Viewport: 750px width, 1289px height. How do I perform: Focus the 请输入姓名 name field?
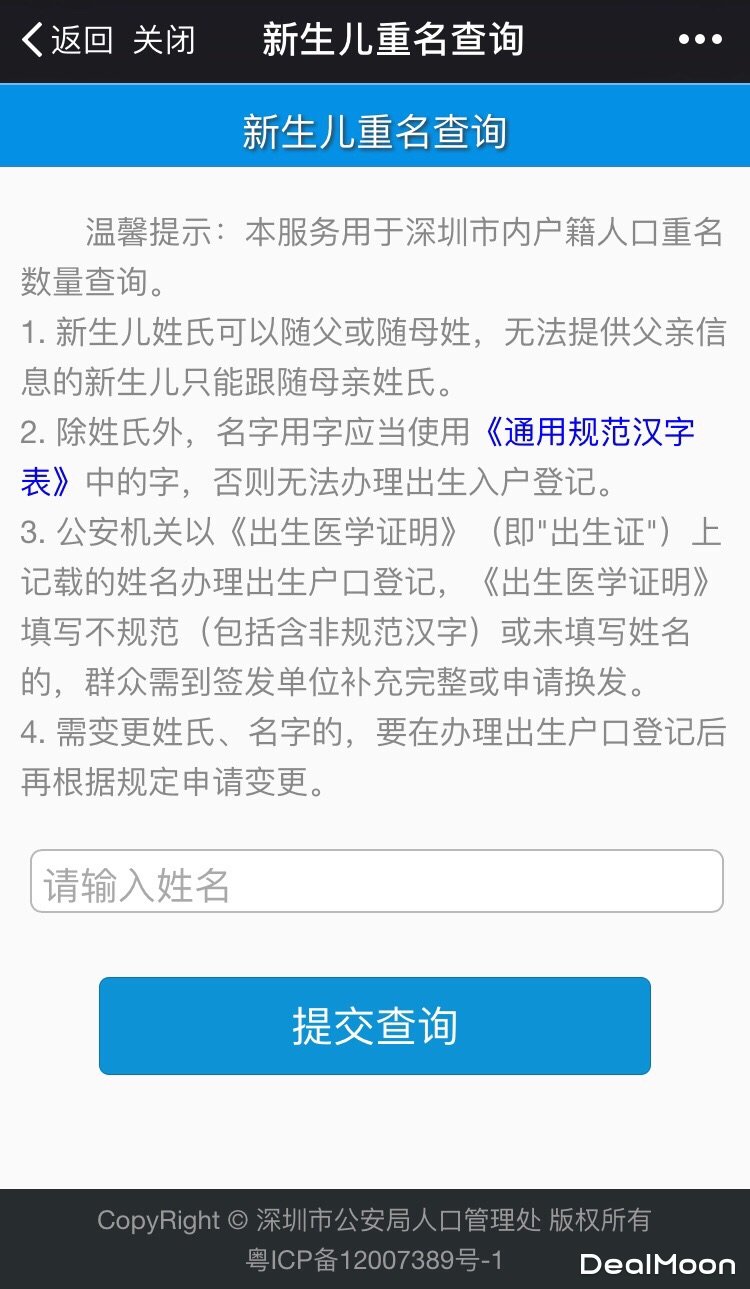(376, 882)
